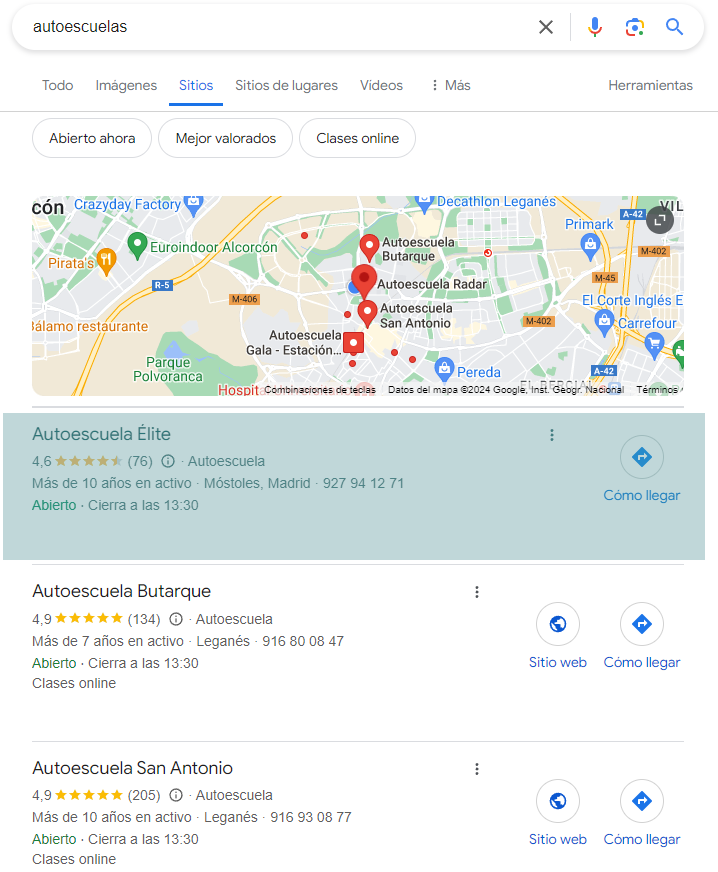Open the Más options menu

coord(449,85)
